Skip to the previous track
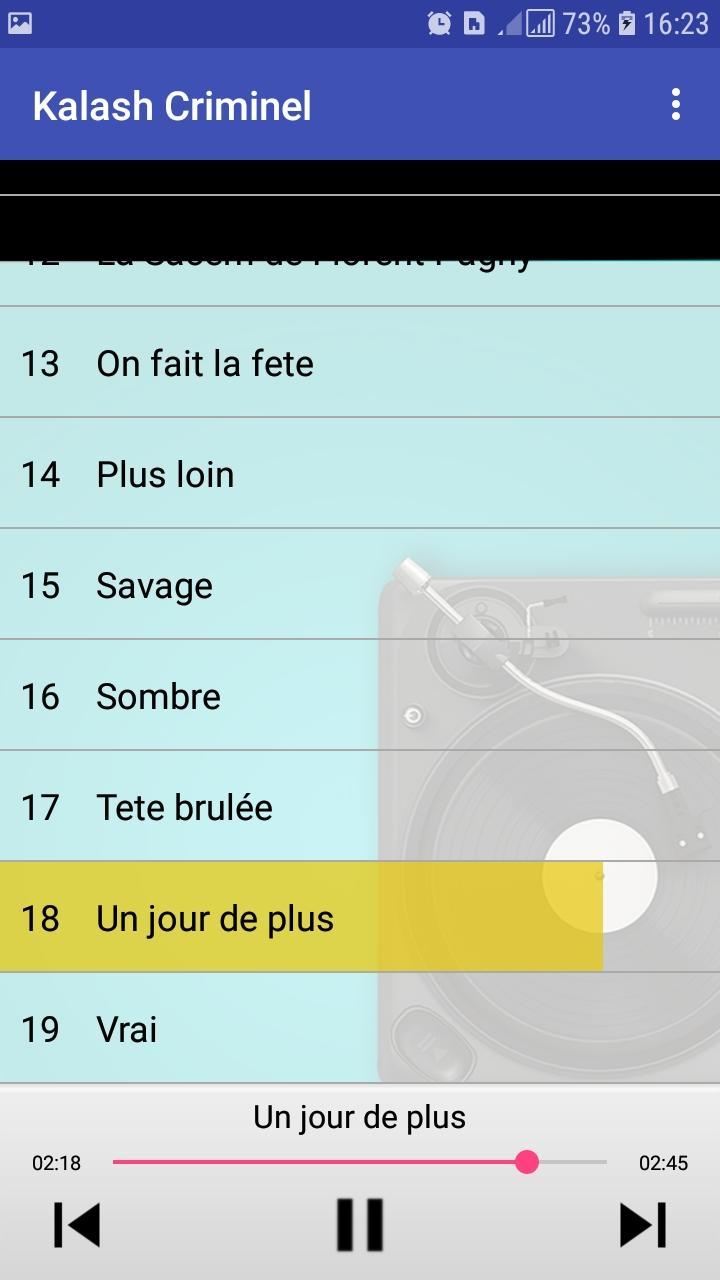This screenshot has width=720, height=1280. (x=77, y=1224)
